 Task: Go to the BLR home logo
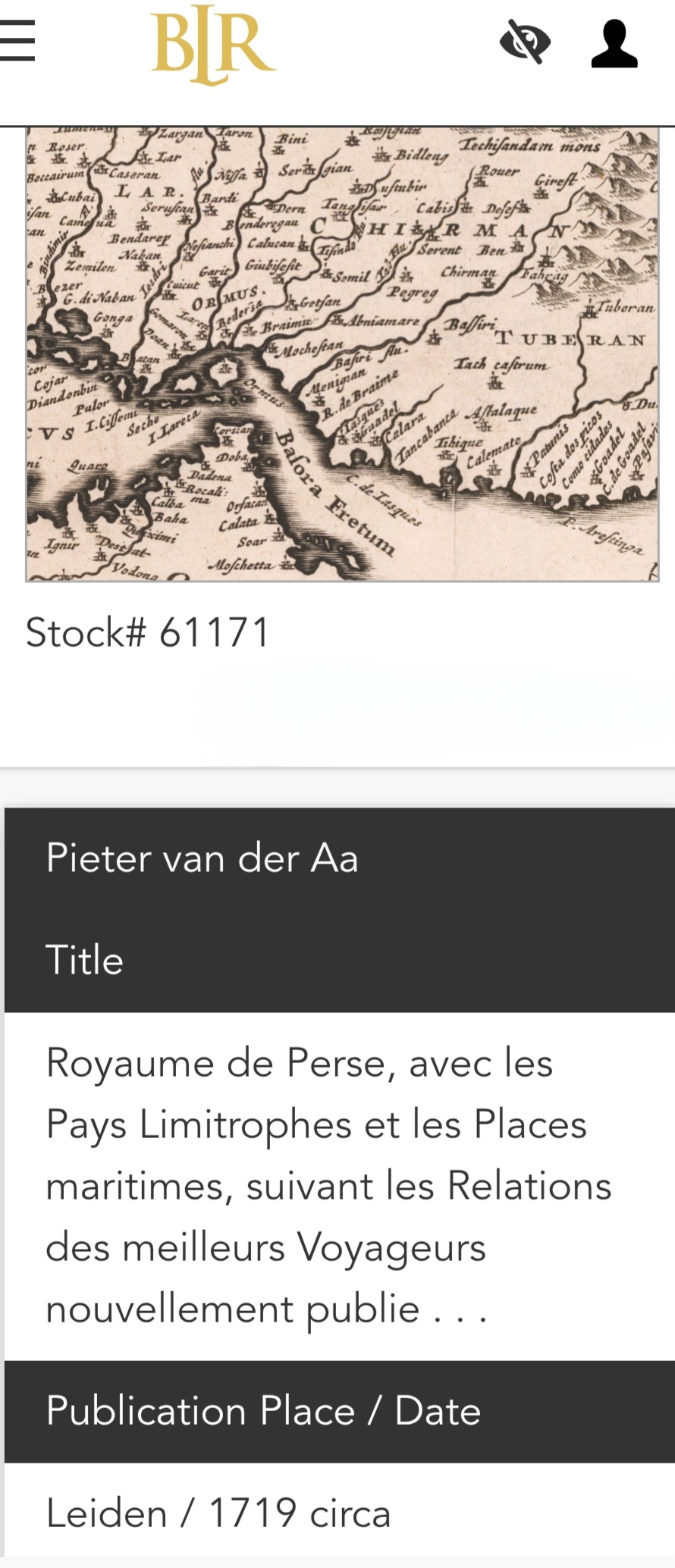213,47
